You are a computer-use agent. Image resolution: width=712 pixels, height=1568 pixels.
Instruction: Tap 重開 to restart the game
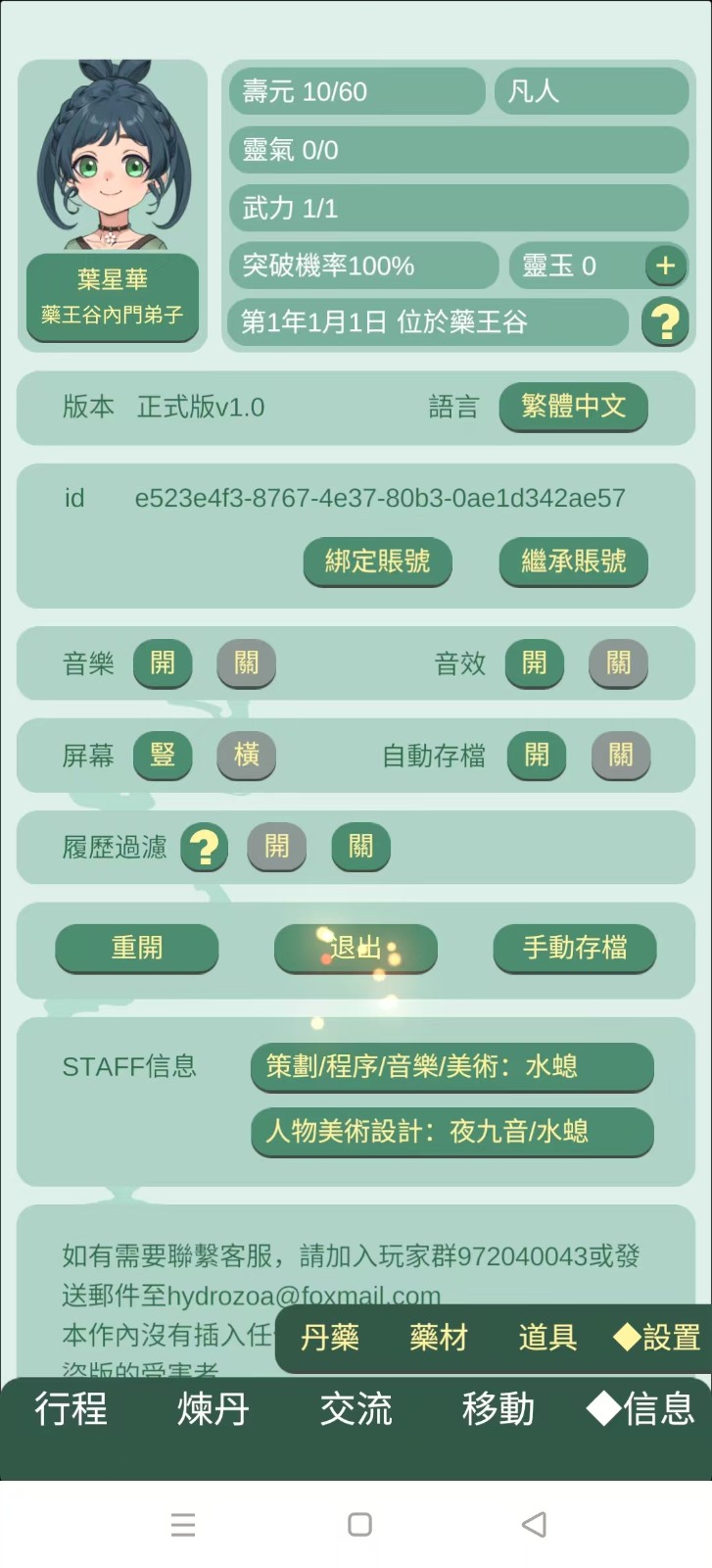tap(136, 949)
